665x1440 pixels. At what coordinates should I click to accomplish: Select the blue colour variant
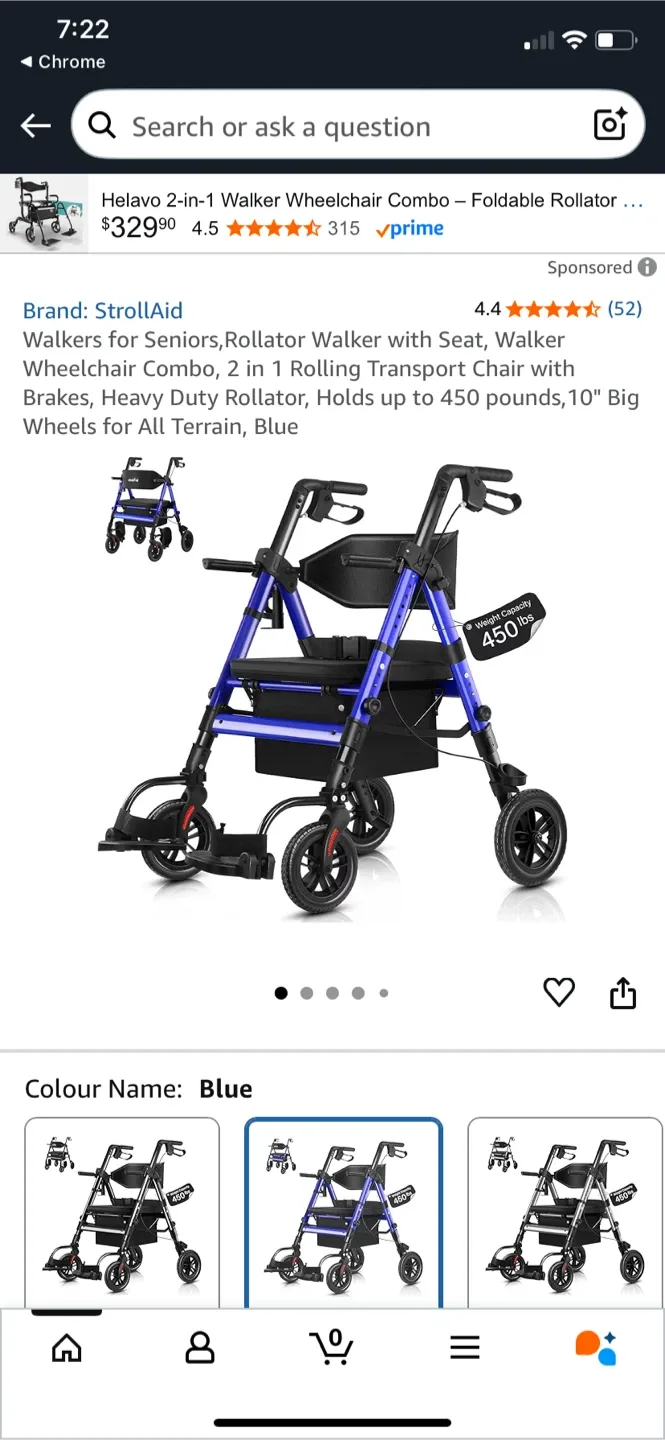coord(343,1210)
